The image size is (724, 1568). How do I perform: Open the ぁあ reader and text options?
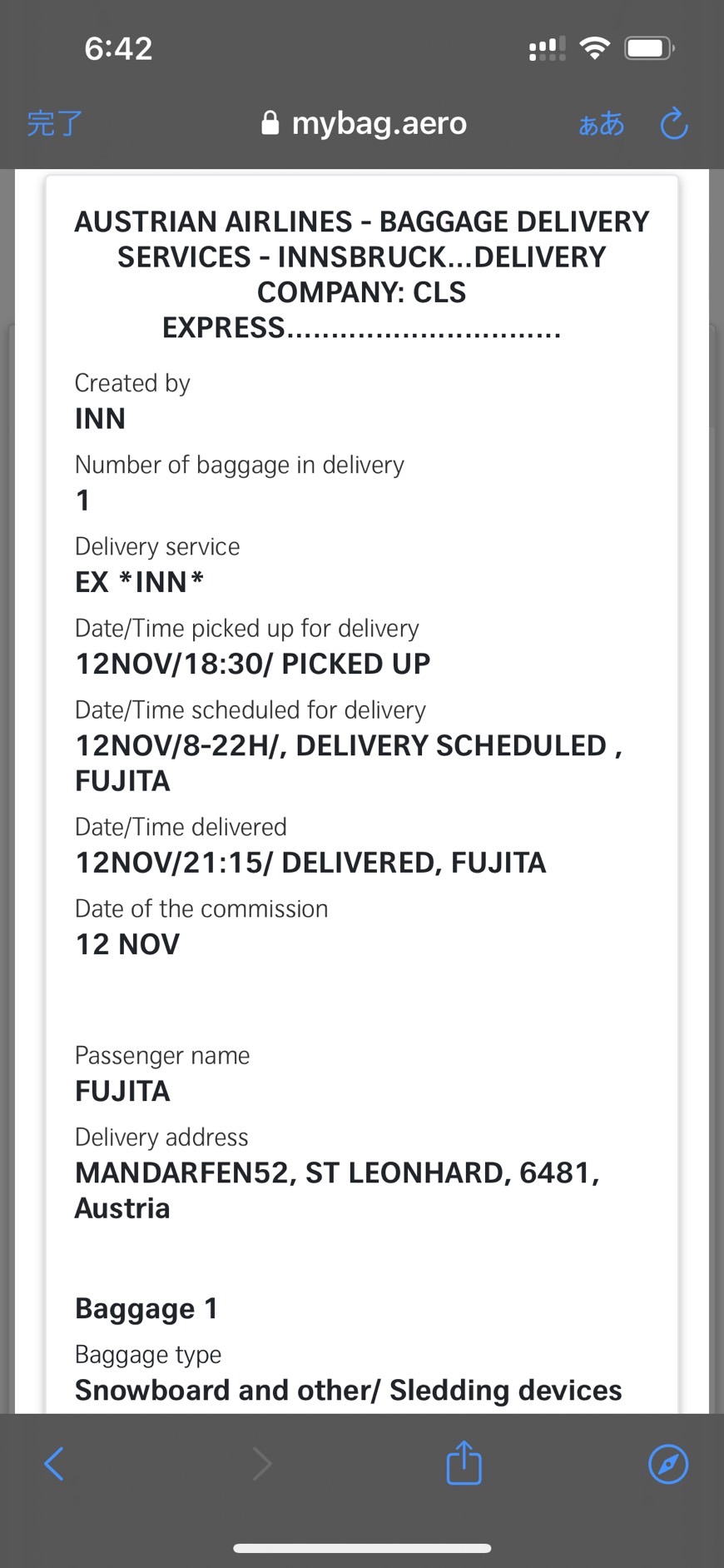coord(601,124)
